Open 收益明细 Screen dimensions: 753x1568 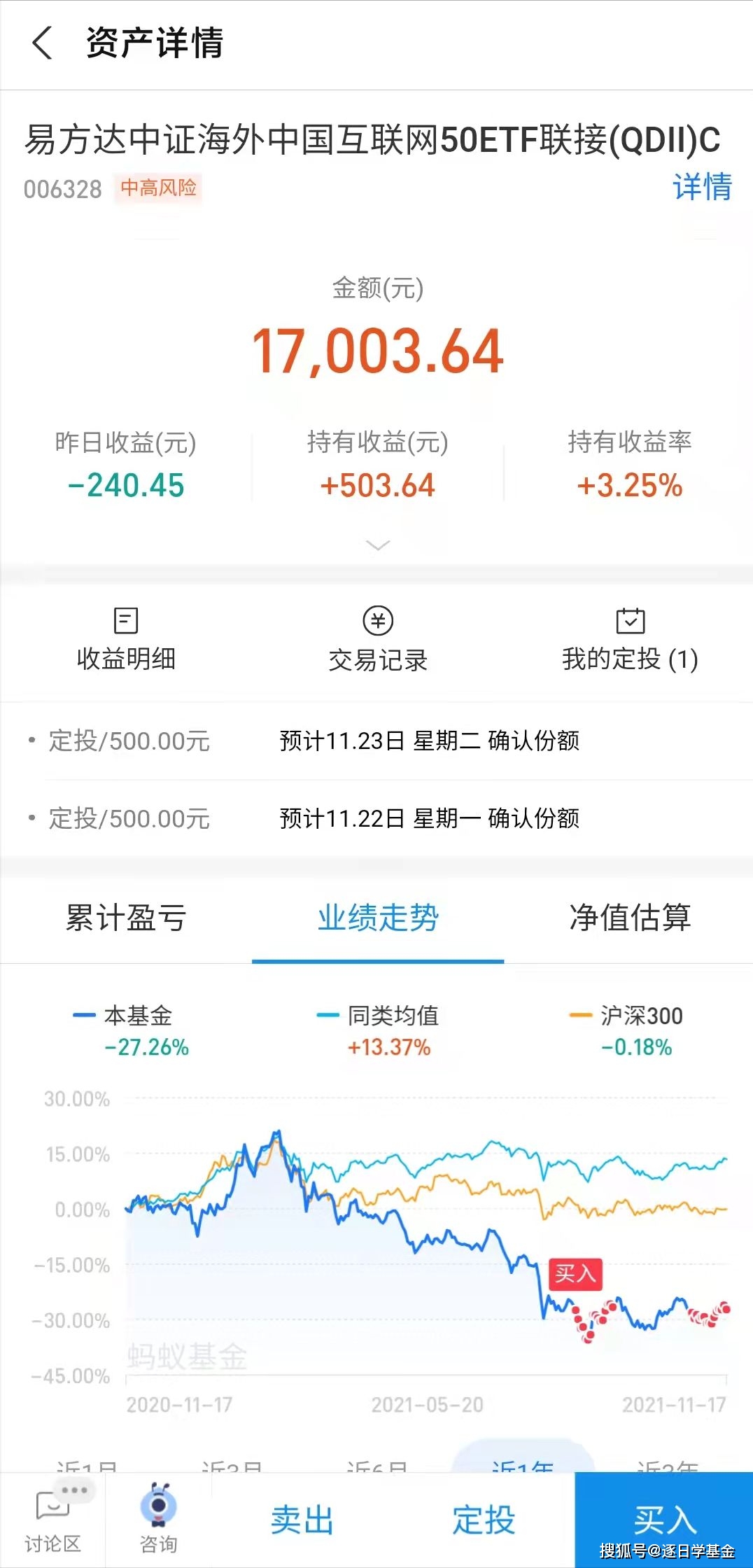click(x=126, y=640)
